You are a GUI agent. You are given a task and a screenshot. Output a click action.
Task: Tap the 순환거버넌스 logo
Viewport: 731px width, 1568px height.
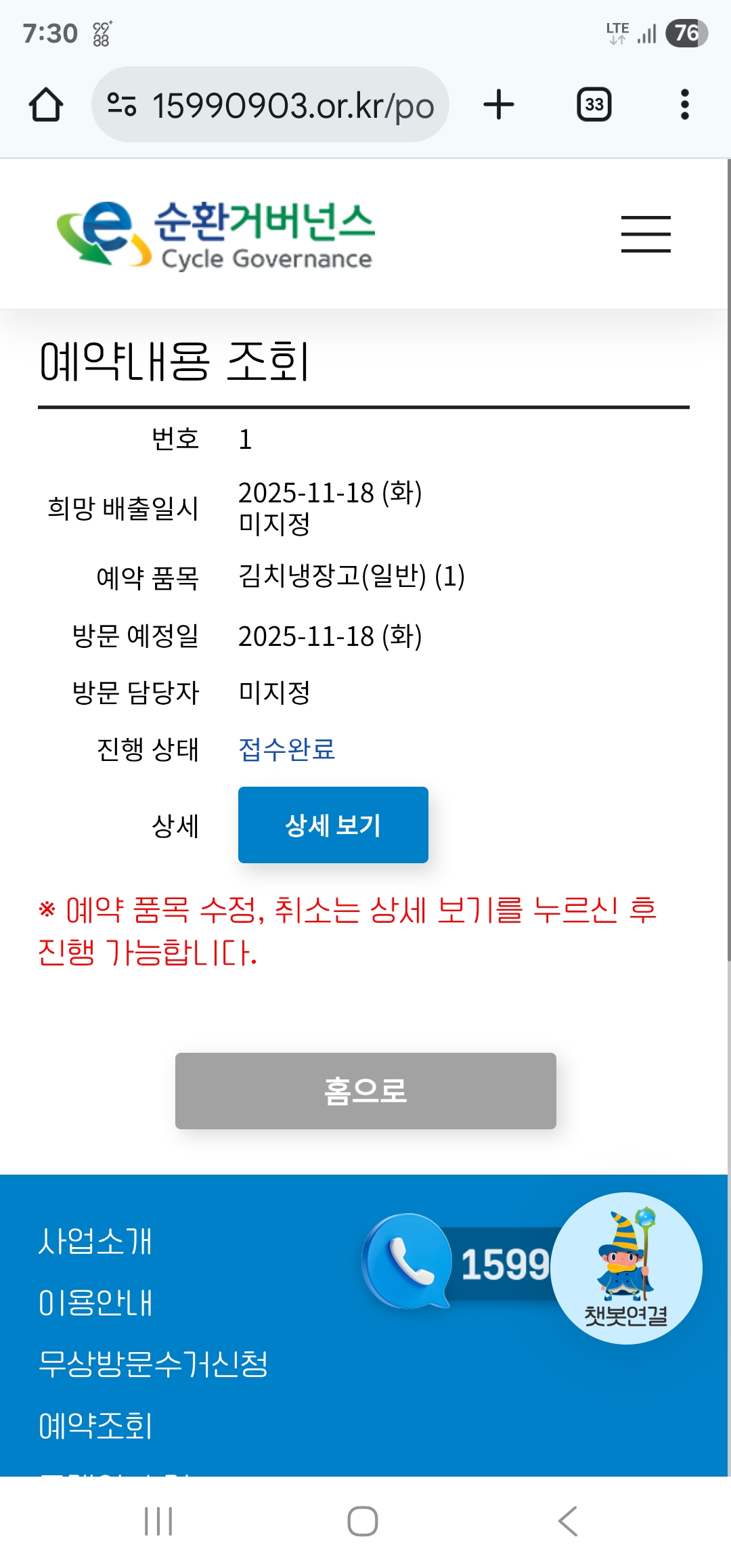[x=217, y=234]
